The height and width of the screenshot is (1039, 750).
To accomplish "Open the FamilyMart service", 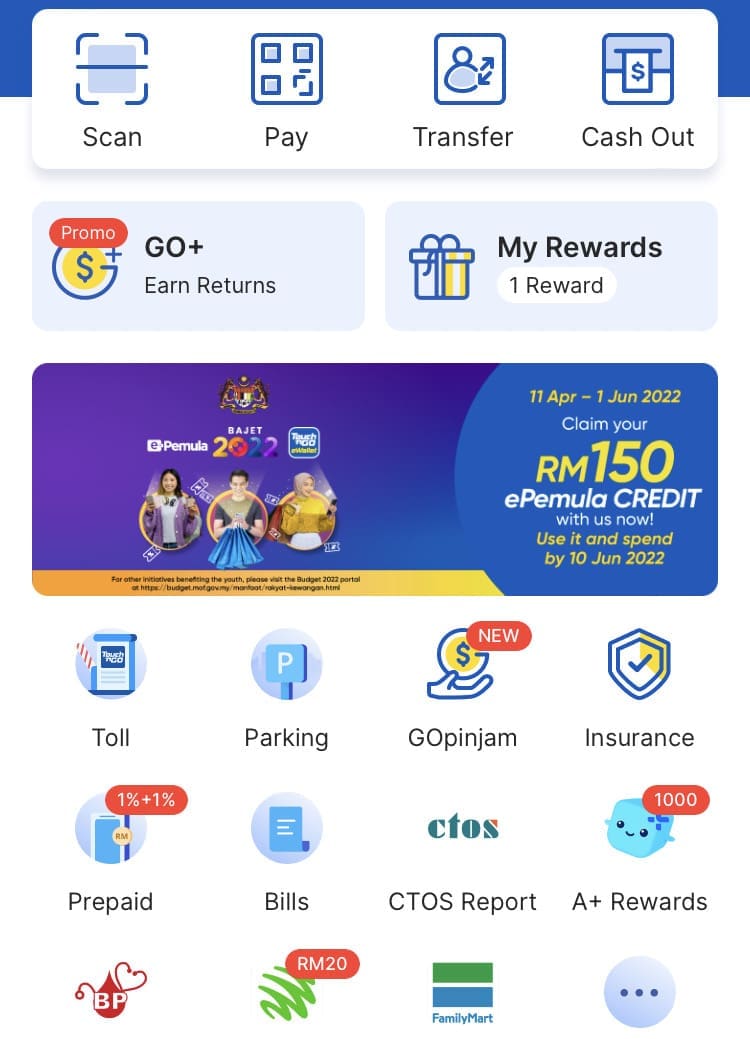I will pyautogui.click(x=462, y=992).
